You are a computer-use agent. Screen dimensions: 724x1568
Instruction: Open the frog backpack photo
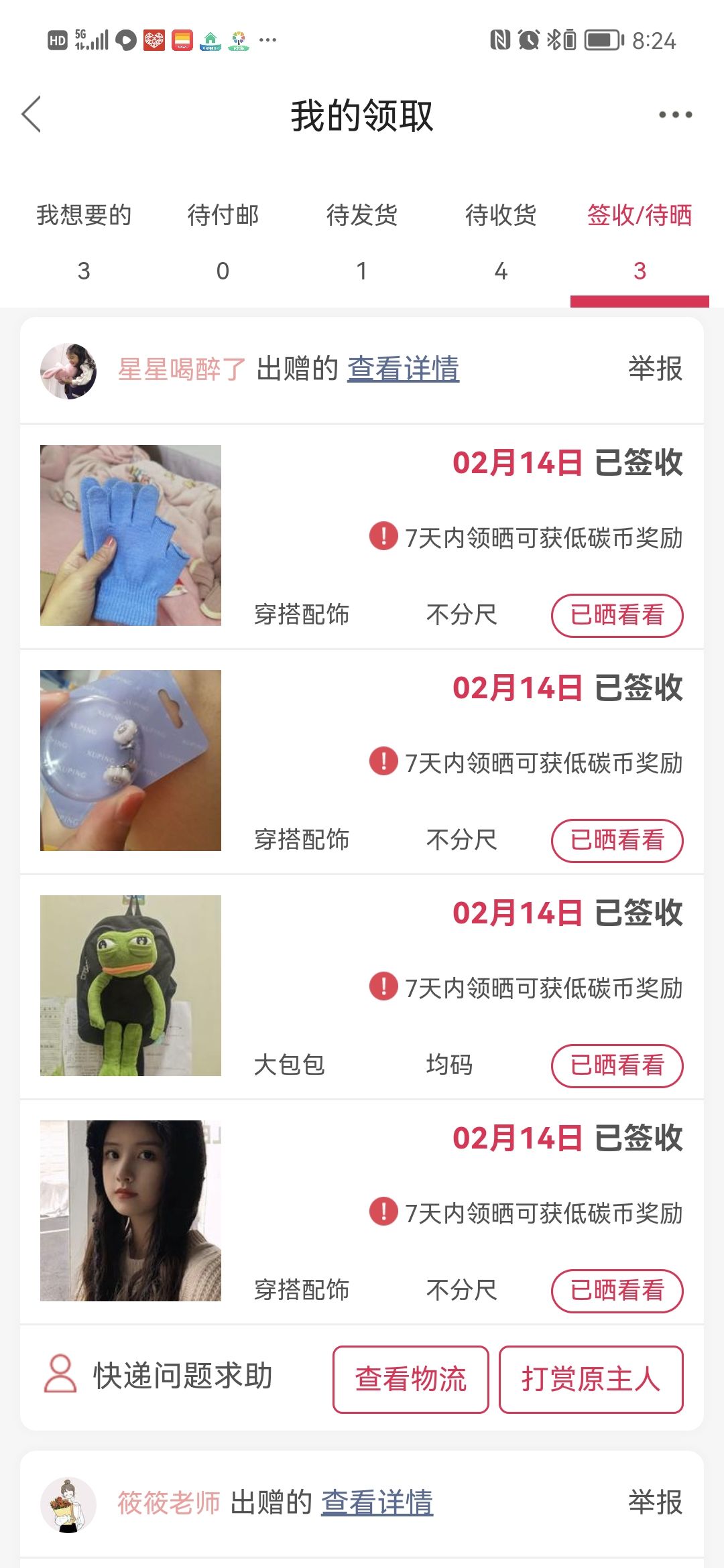pyautogui.click(x=131, y=986)
